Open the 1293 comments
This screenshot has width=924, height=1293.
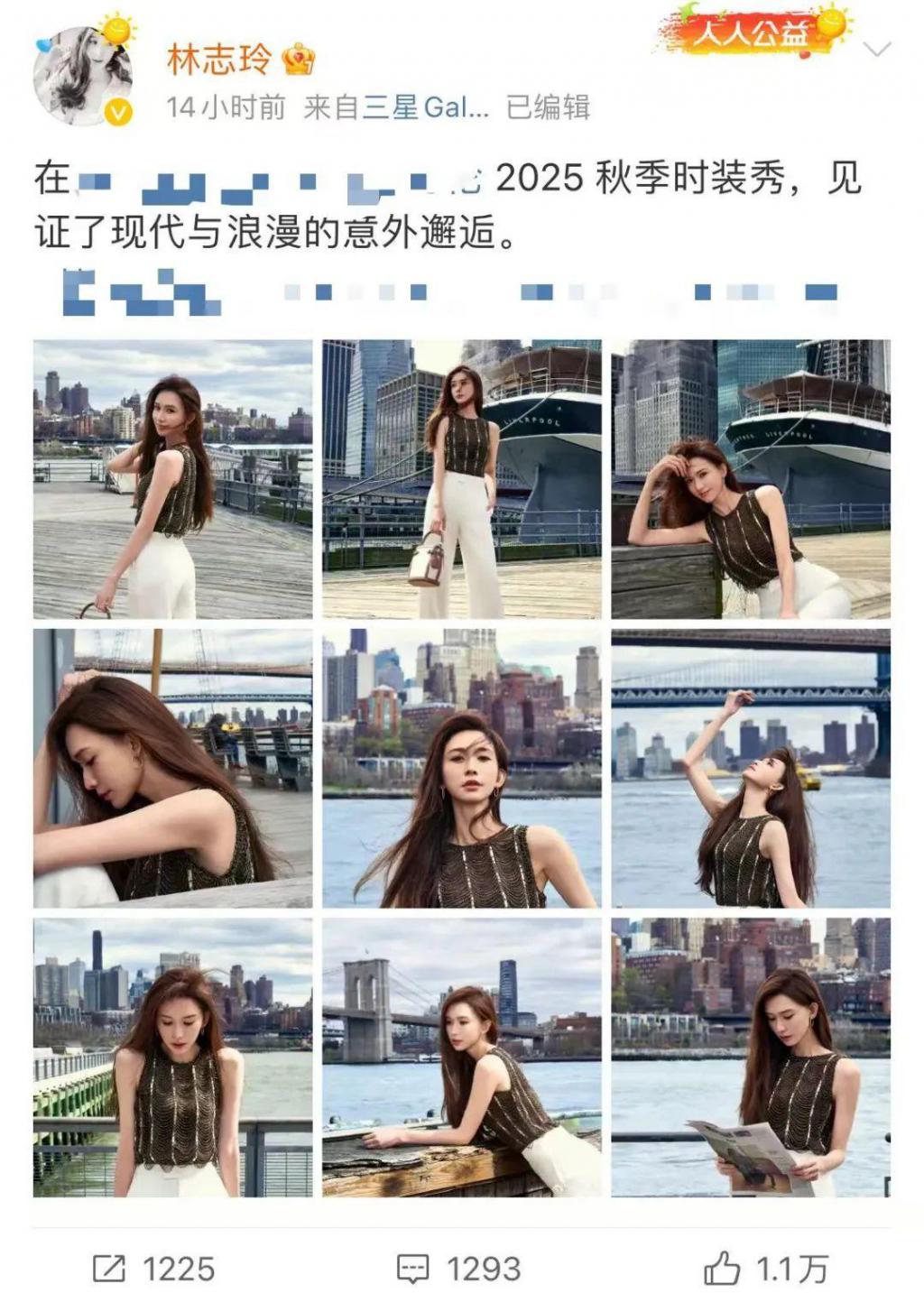point(459,1269)
